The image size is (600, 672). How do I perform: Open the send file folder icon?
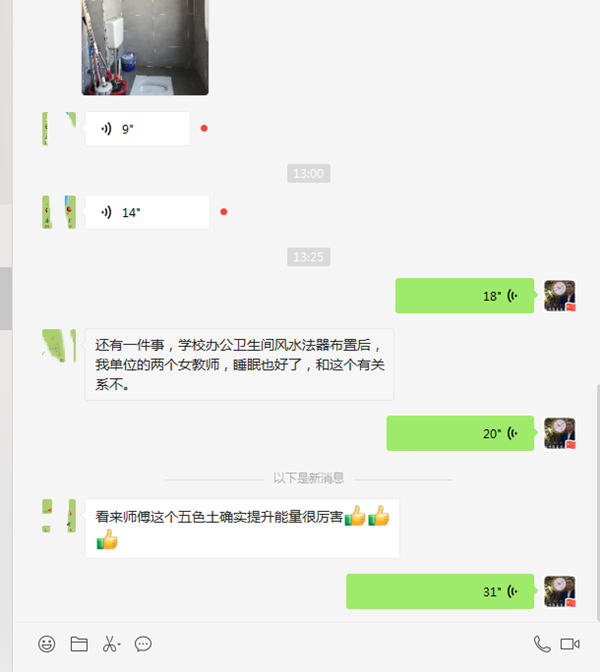[79, 644]
